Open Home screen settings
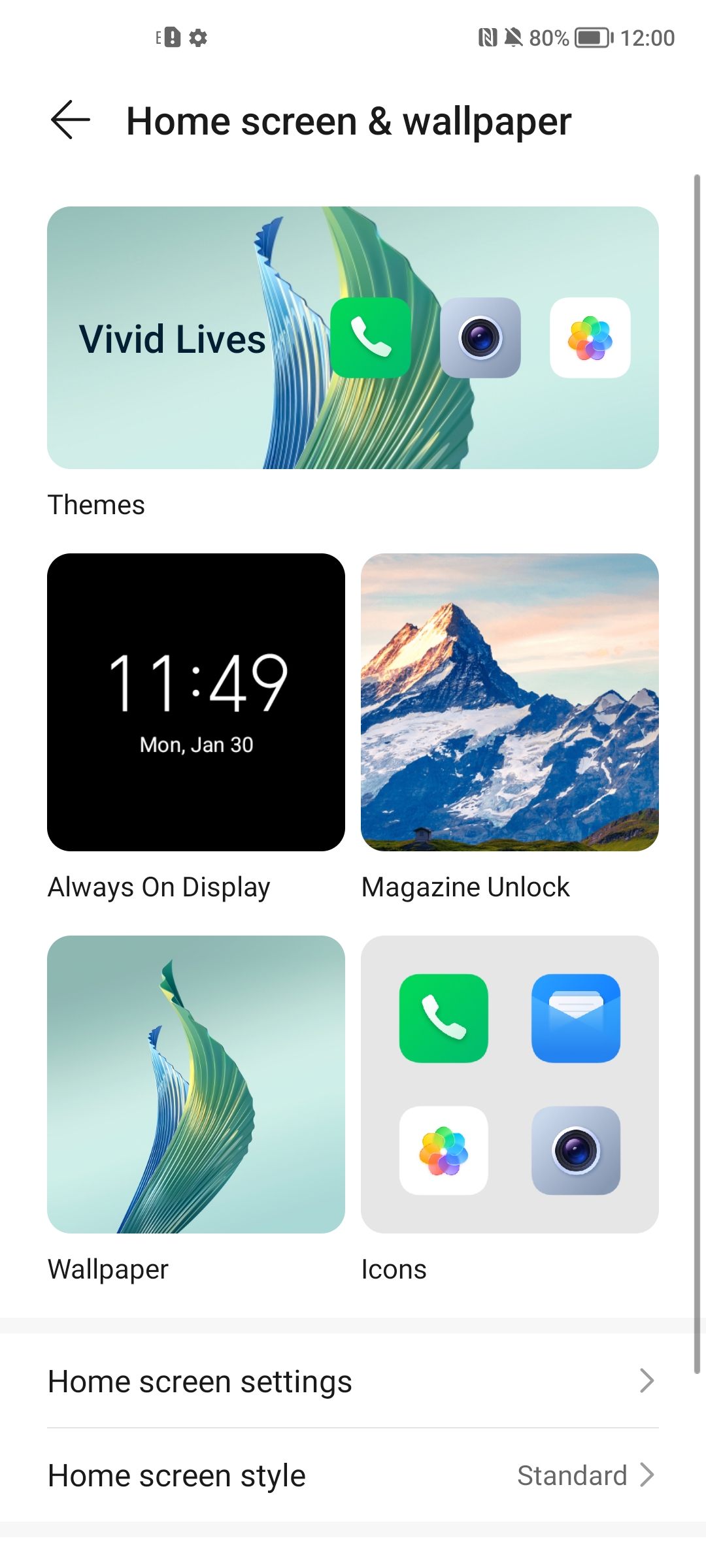The image size is (706, 1568). [x=353, y=1381]
